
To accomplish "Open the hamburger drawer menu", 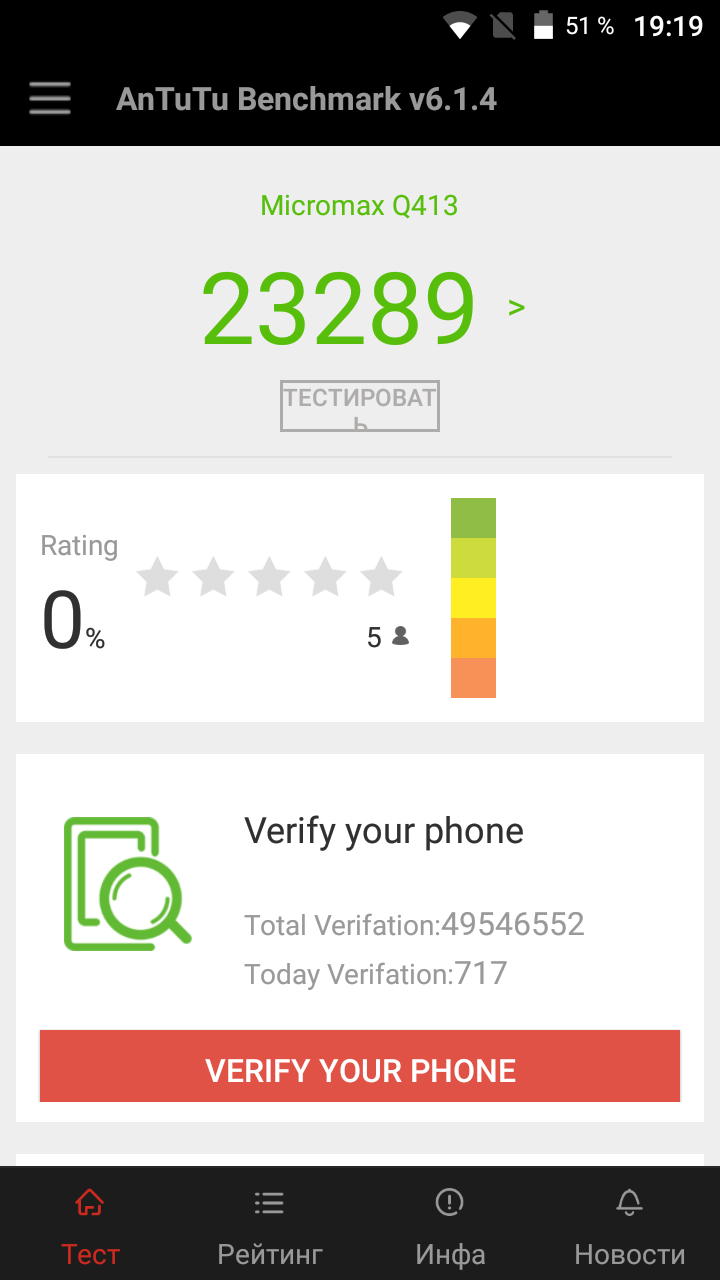I will tap(49, 99).
